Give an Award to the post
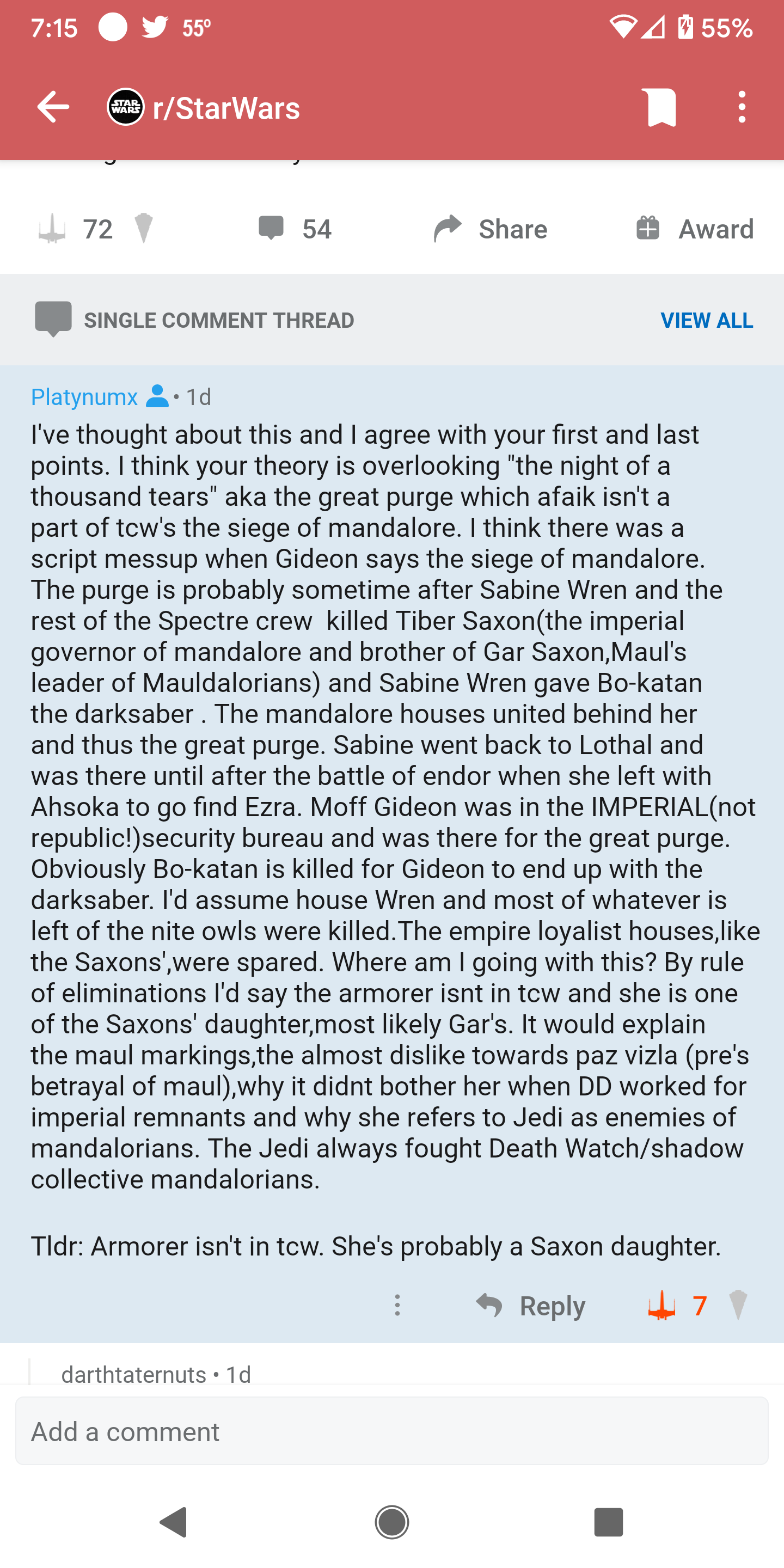784x1568 pixels. tap(695, 229)
